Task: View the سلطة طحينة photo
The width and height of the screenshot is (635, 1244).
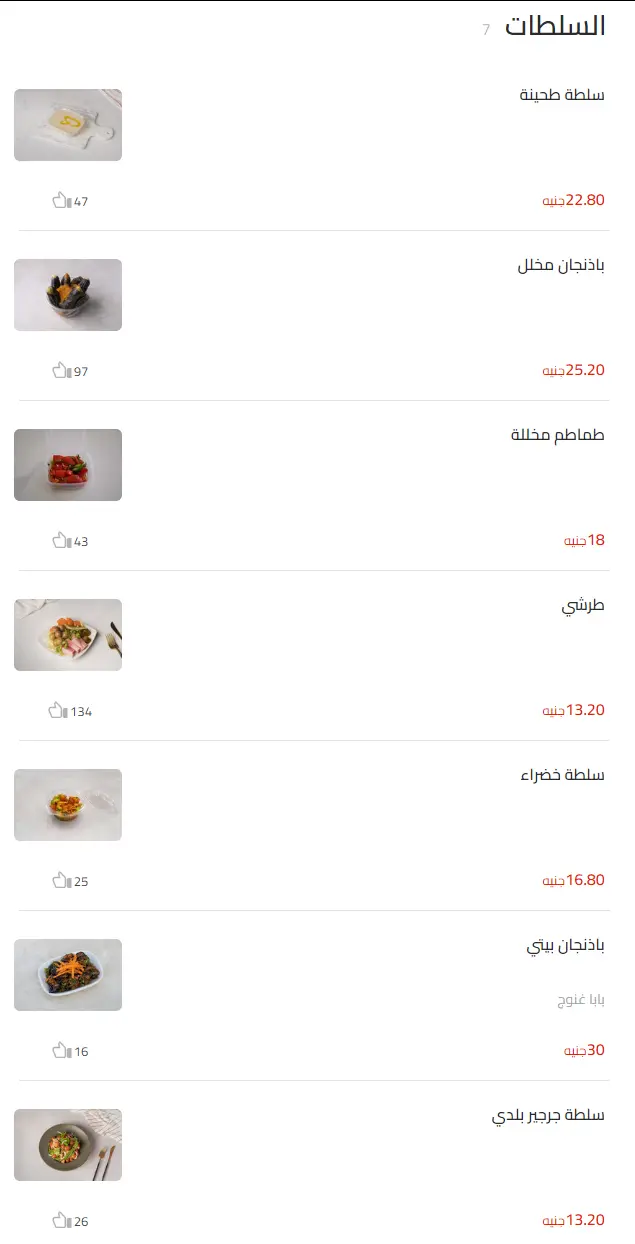Action: [68, 125]
